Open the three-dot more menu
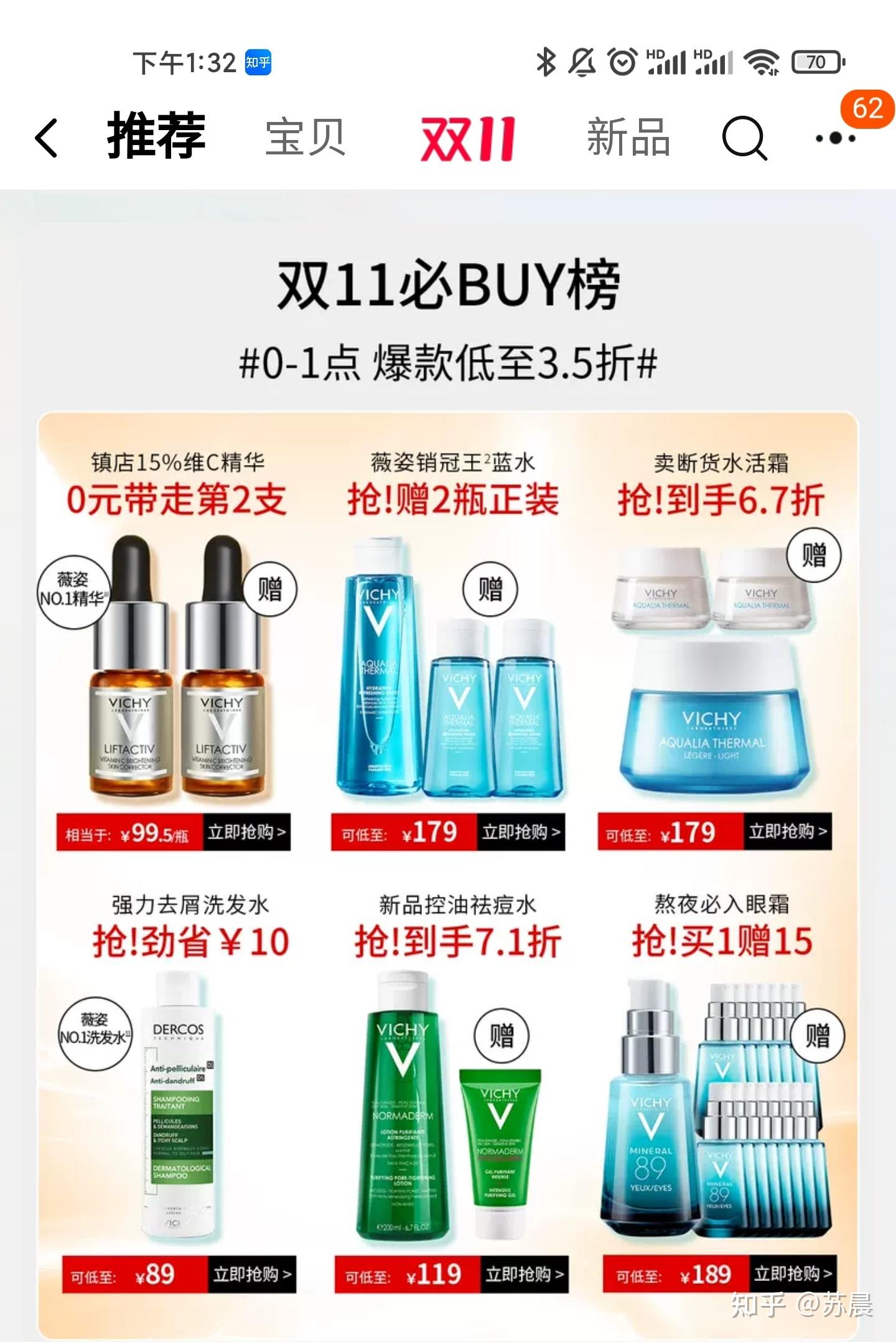The image size is (896, 1342). click(836, 138)
